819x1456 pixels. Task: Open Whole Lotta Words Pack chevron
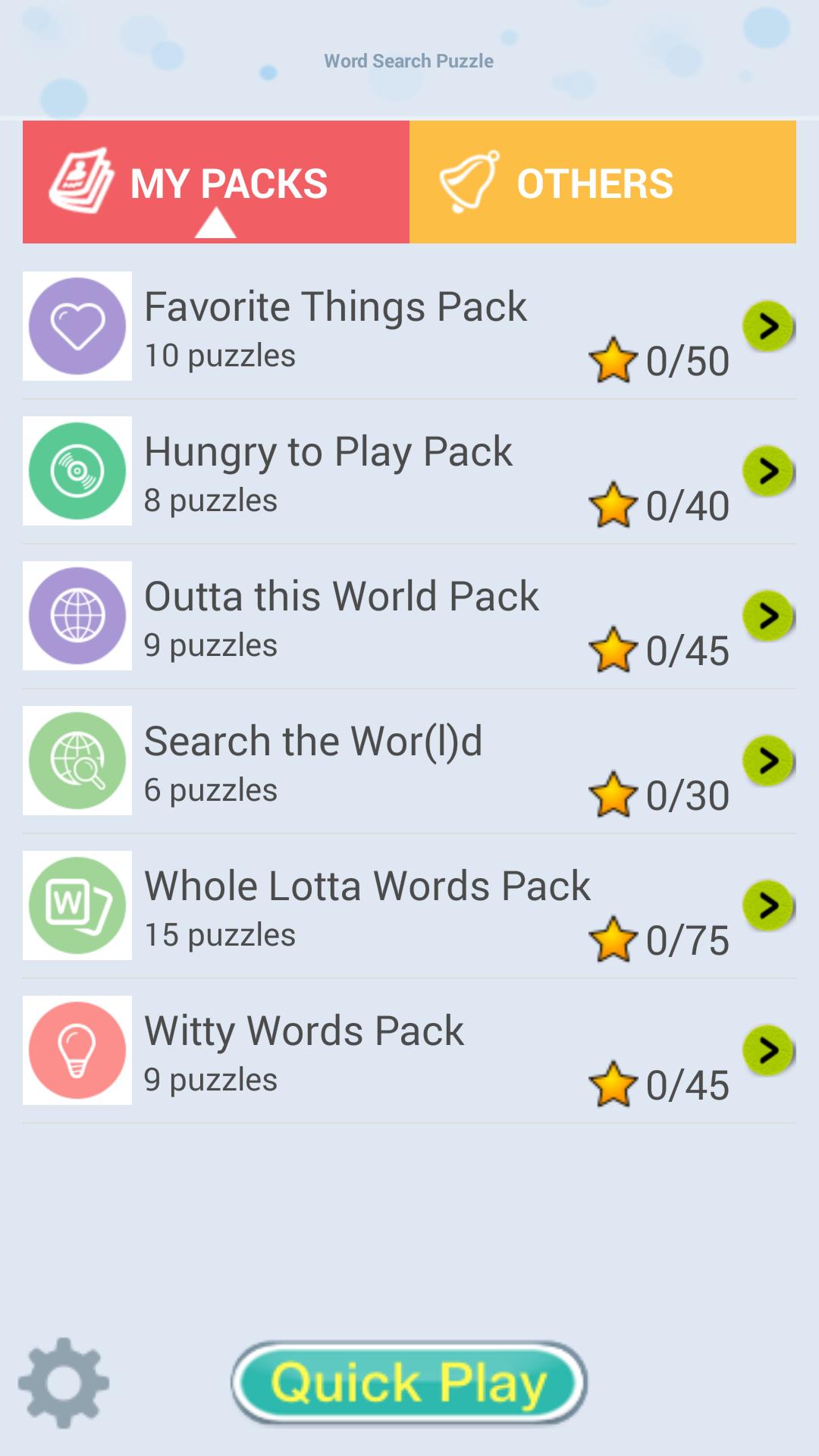pyautogui.click(x=768, y=905)
